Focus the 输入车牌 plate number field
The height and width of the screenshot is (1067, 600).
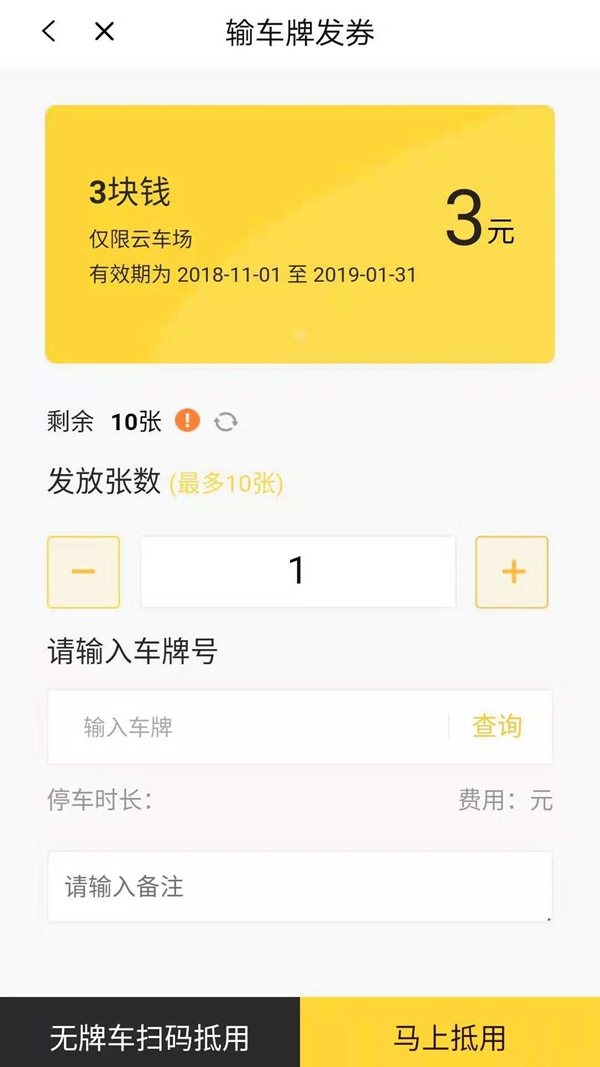point(260,727)
